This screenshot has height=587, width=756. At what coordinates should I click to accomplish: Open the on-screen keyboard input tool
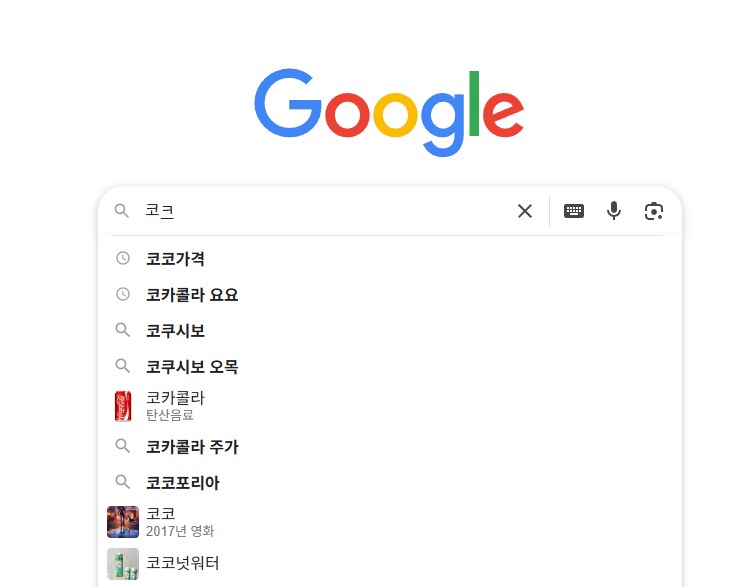(574, 211)
